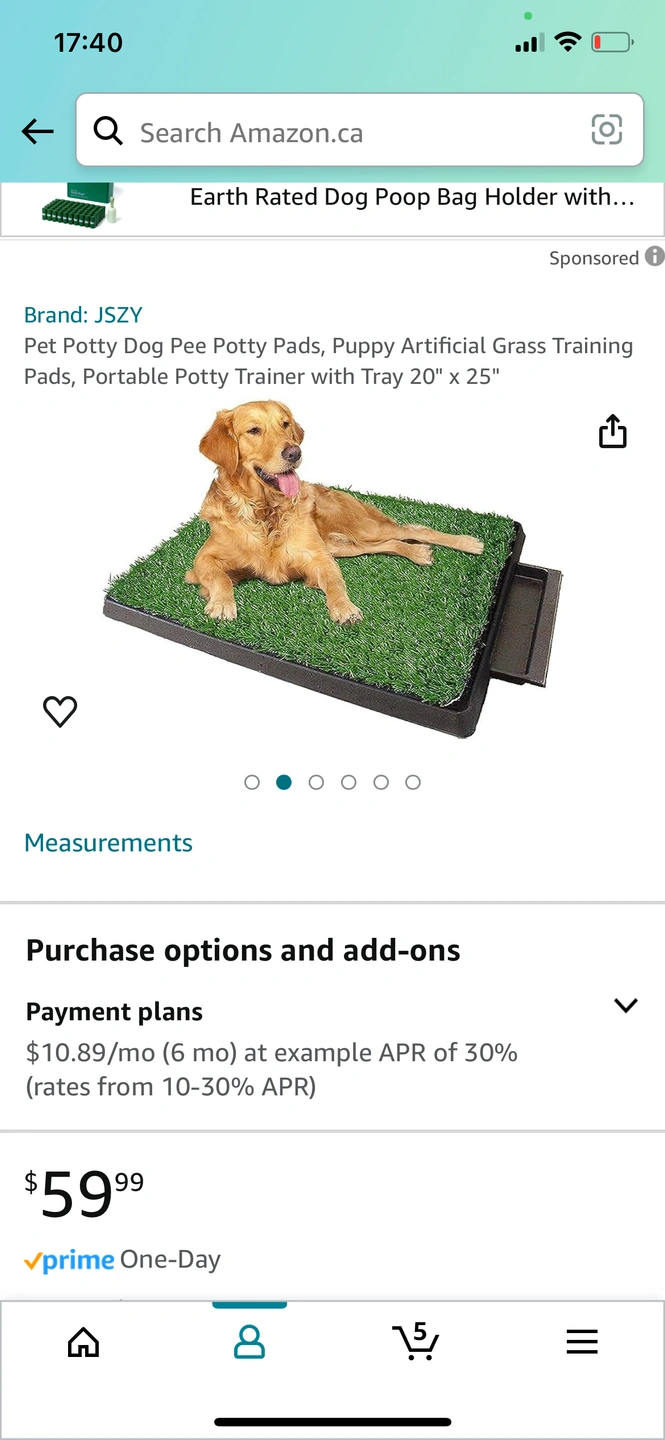Screen dimensions: 665x1440
Task: Visit the JSZY brand page
Action: [x=83, y=315]
